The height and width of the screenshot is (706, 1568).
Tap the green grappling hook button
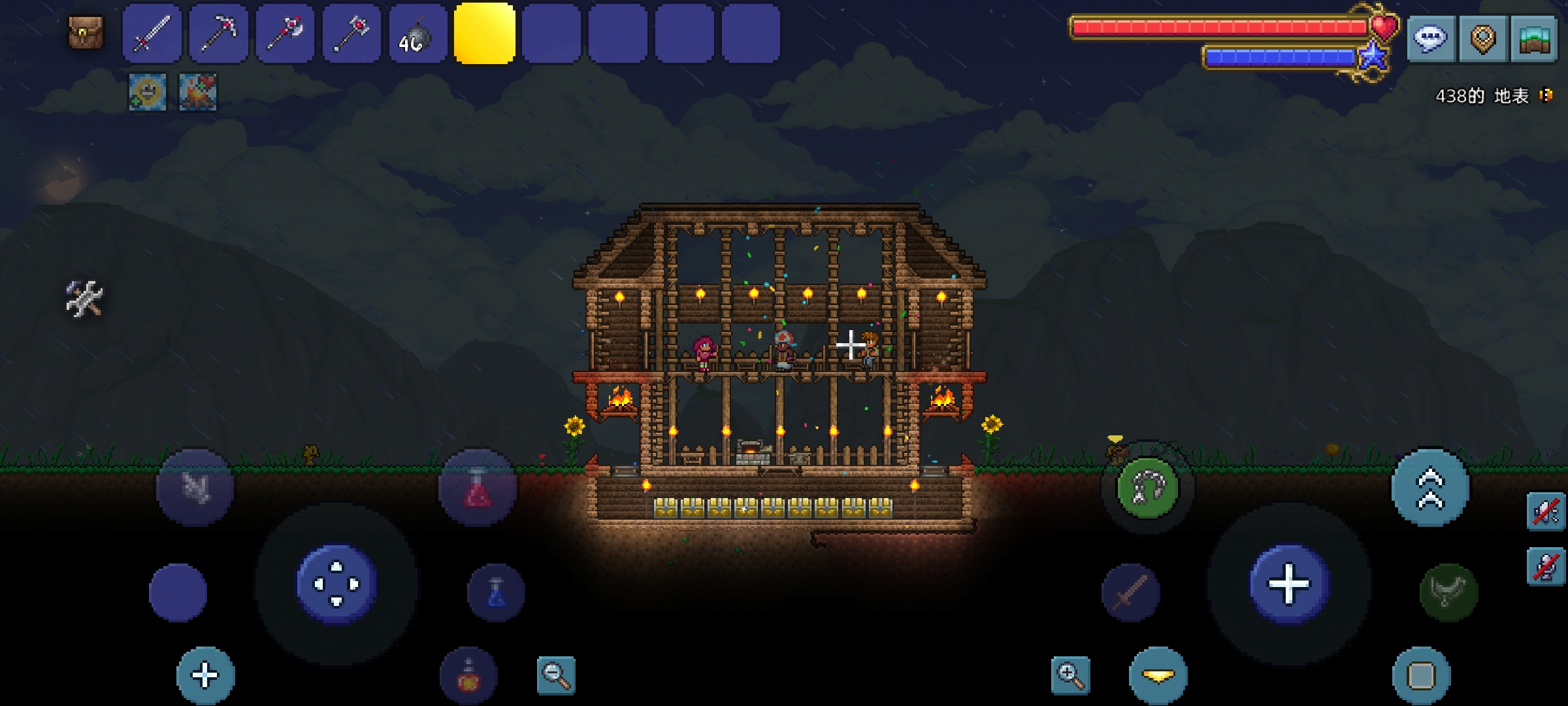(1148, 488)
